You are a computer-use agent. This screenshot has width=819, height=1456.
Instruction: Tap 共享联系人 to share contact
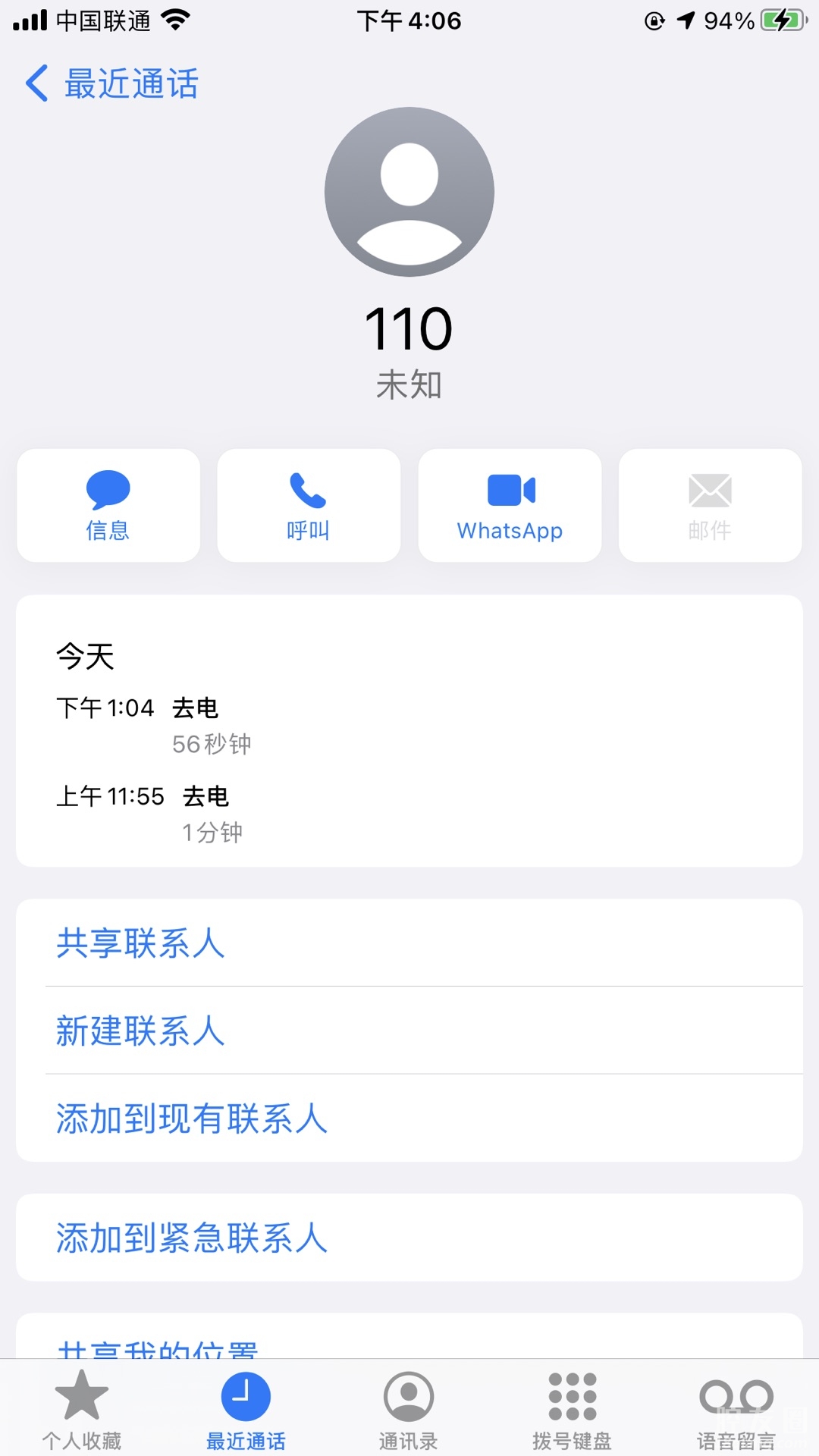click(140, 943)
